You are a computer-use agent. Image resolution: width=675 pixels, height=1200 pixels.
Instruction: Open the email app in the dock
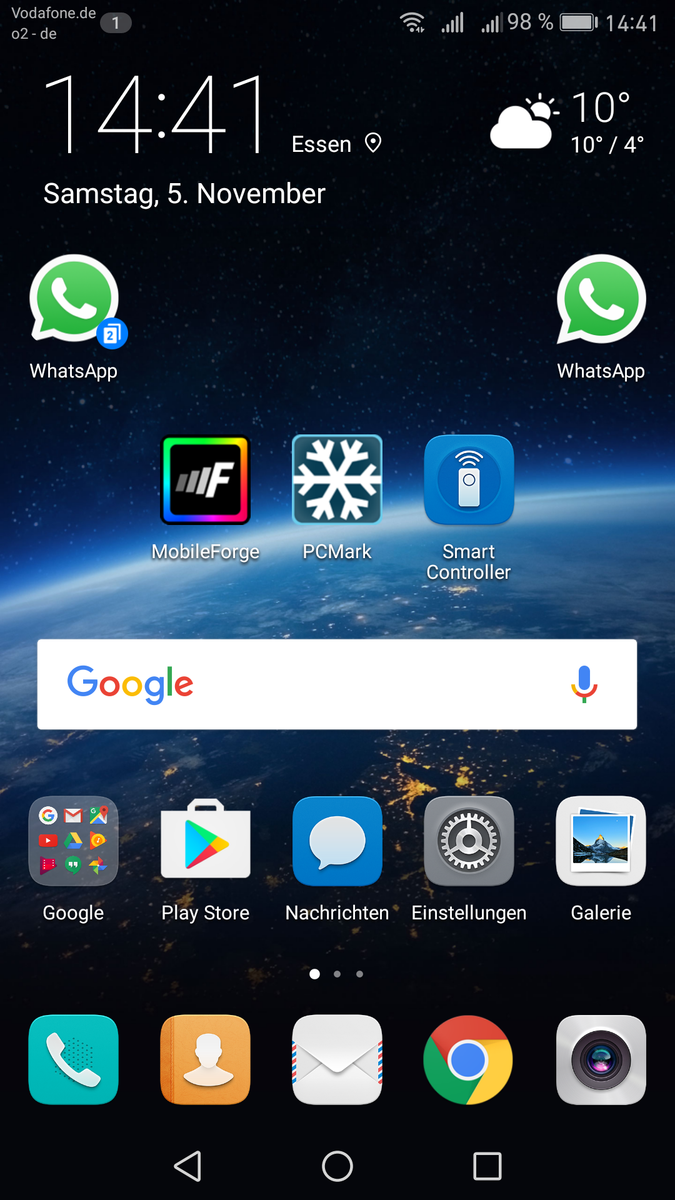coord(337,1060)
